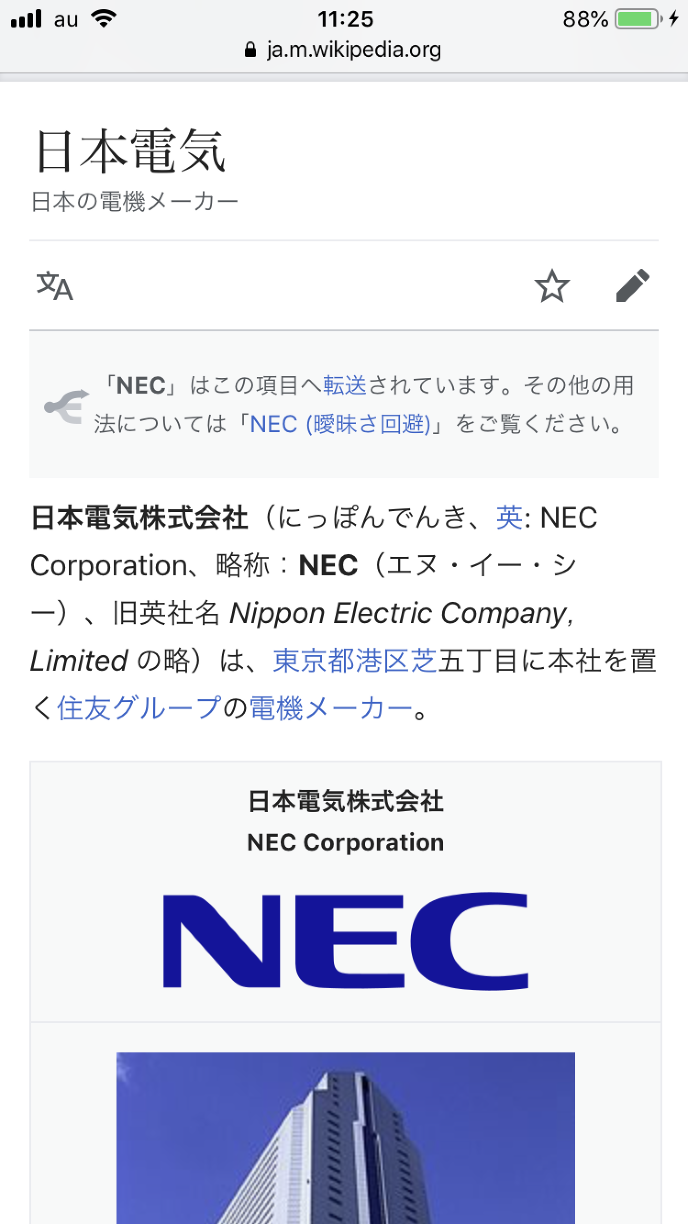688x1224 pixels.
Task: Open the 東京都港区芝 link
Action: click(355, 661)
